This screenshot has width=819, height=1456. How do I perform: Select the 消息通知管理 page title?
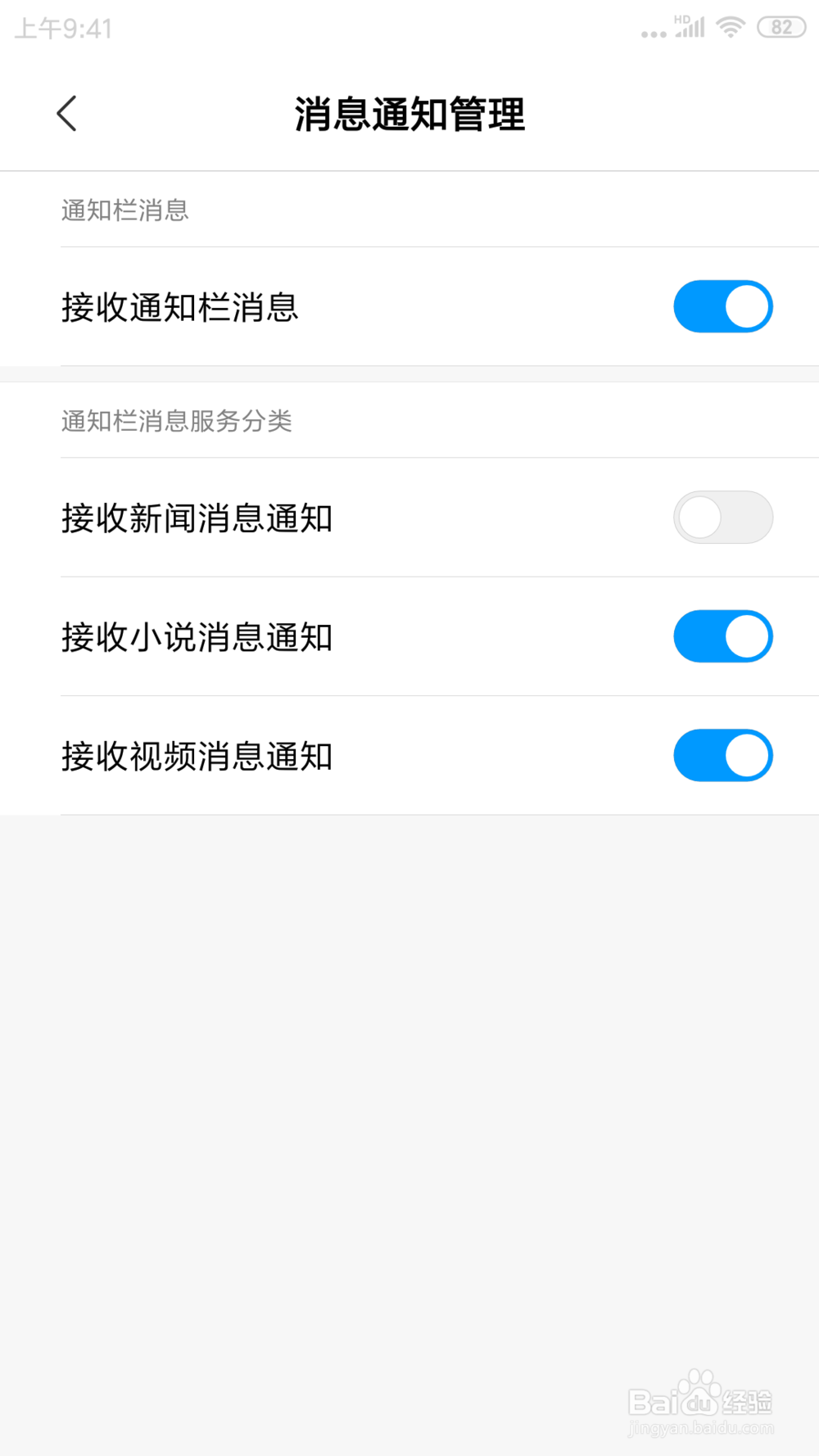(x=409, y=115)
